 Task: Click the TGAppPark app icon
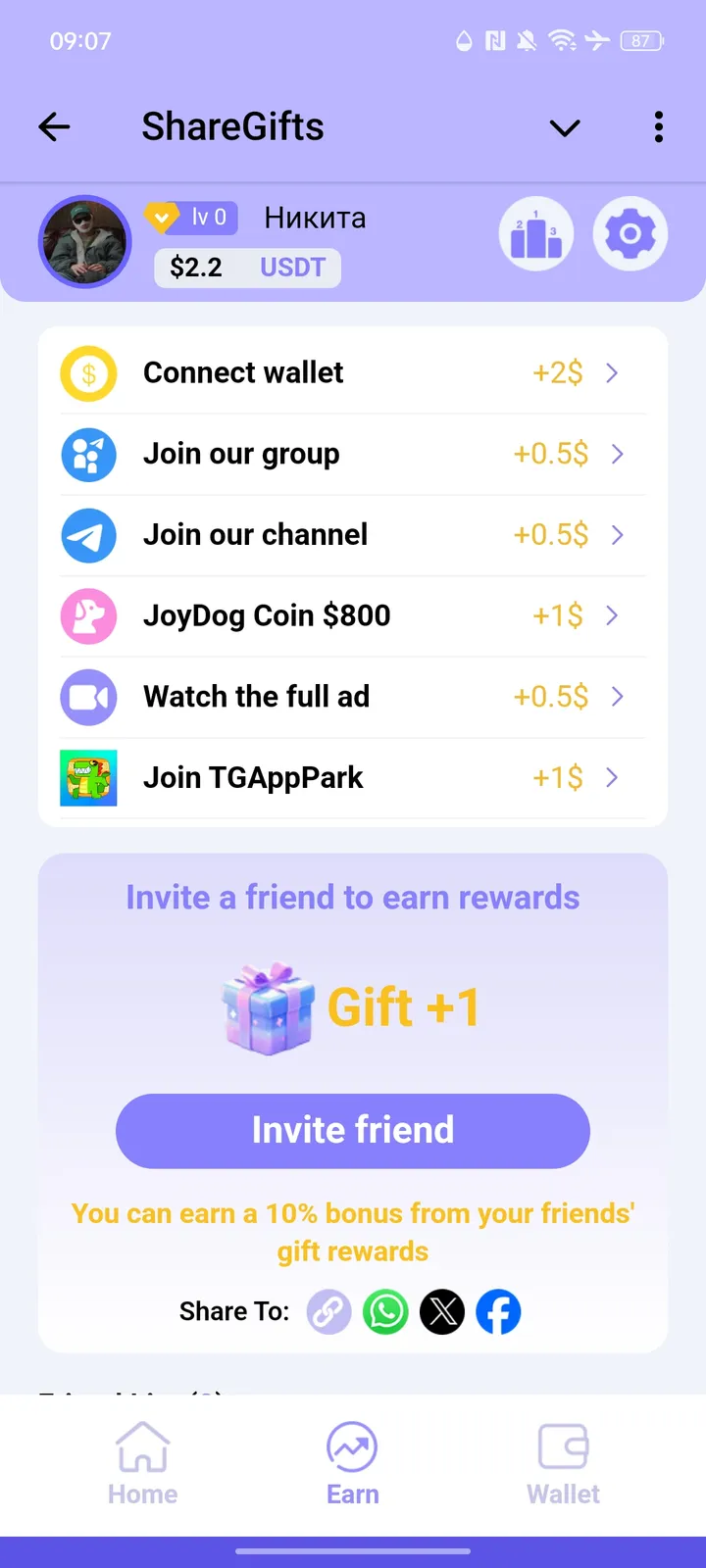click(x=88, y=777)
